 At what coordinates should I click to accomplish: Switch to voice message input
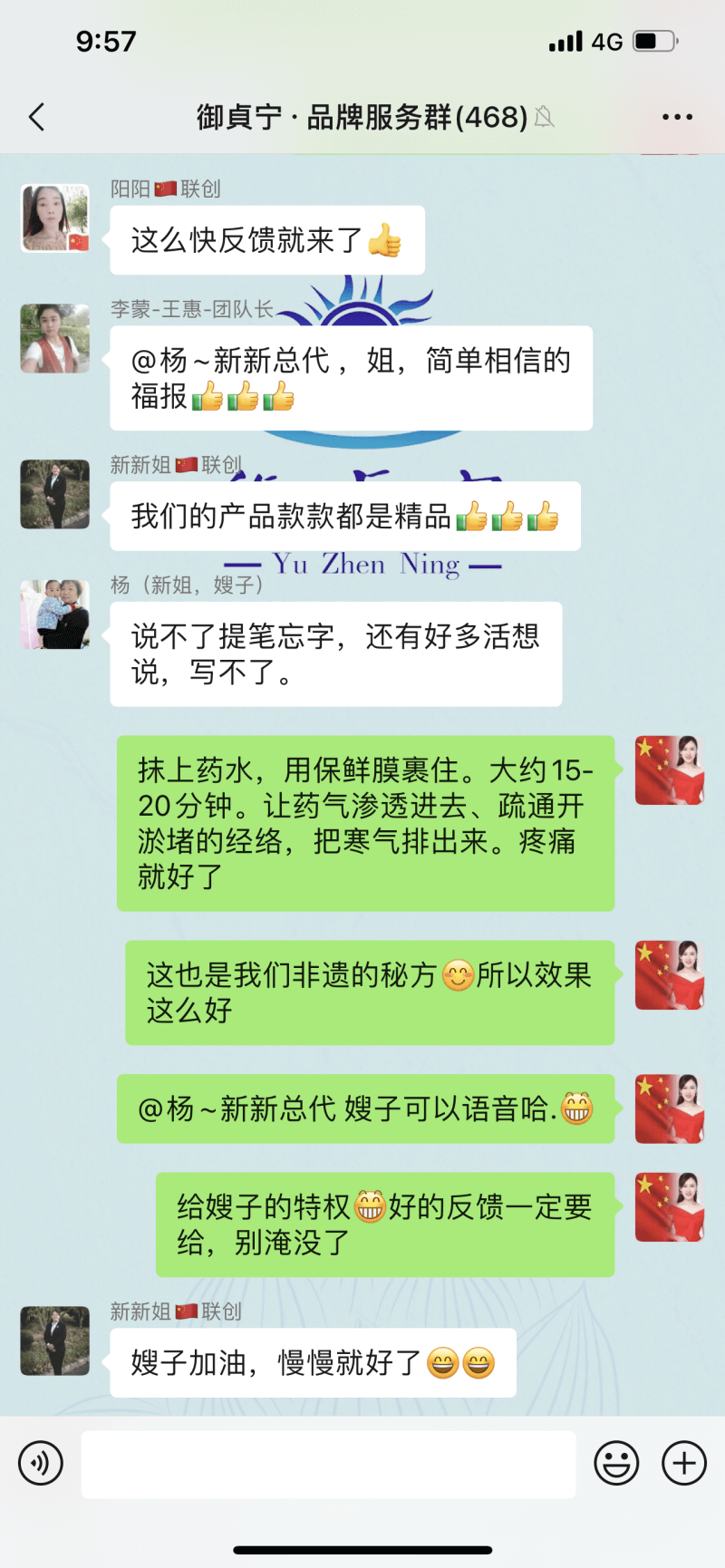pyautogui.click(x=41, y=1463)
